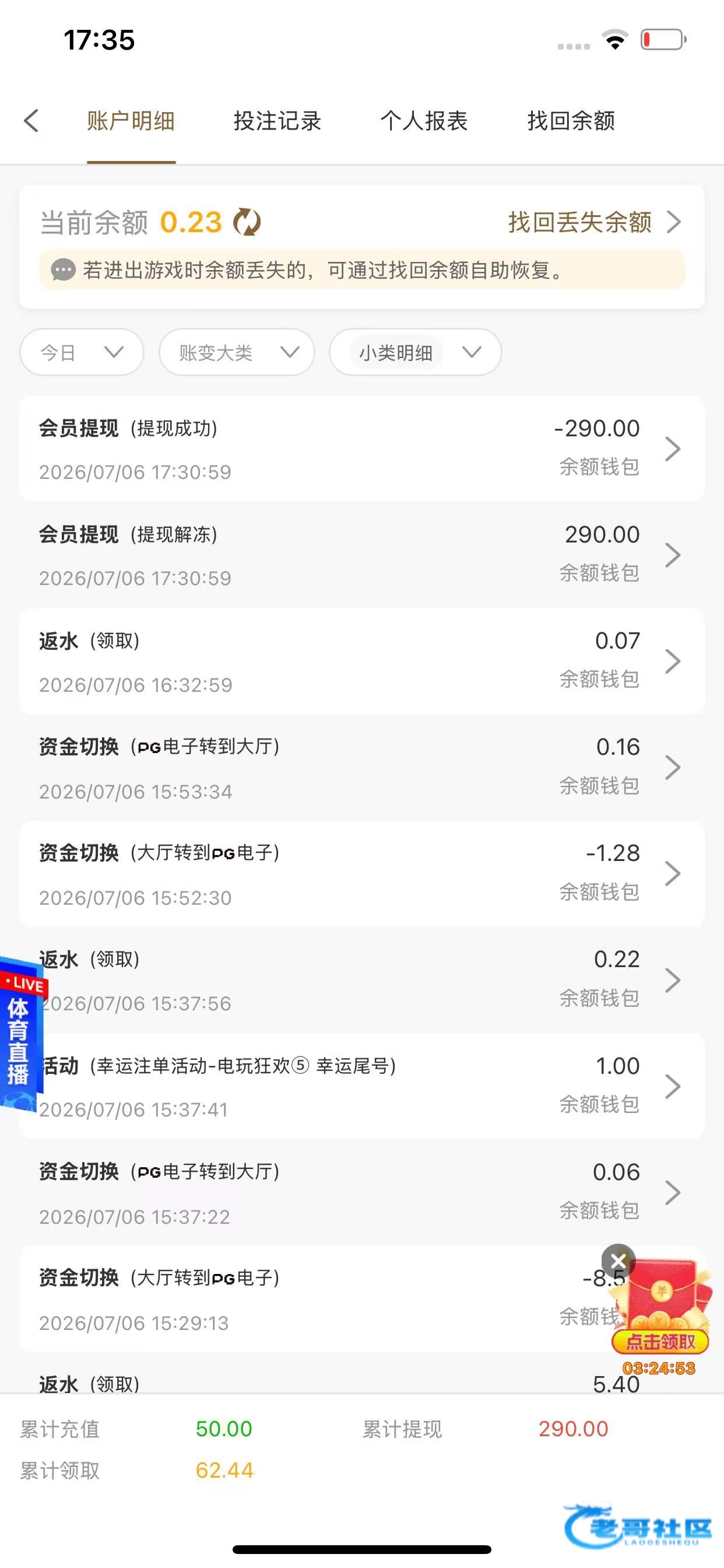Screen dimensions: 724x1568
Task: Go back using the top-left arrow
Action: point(31,121)
